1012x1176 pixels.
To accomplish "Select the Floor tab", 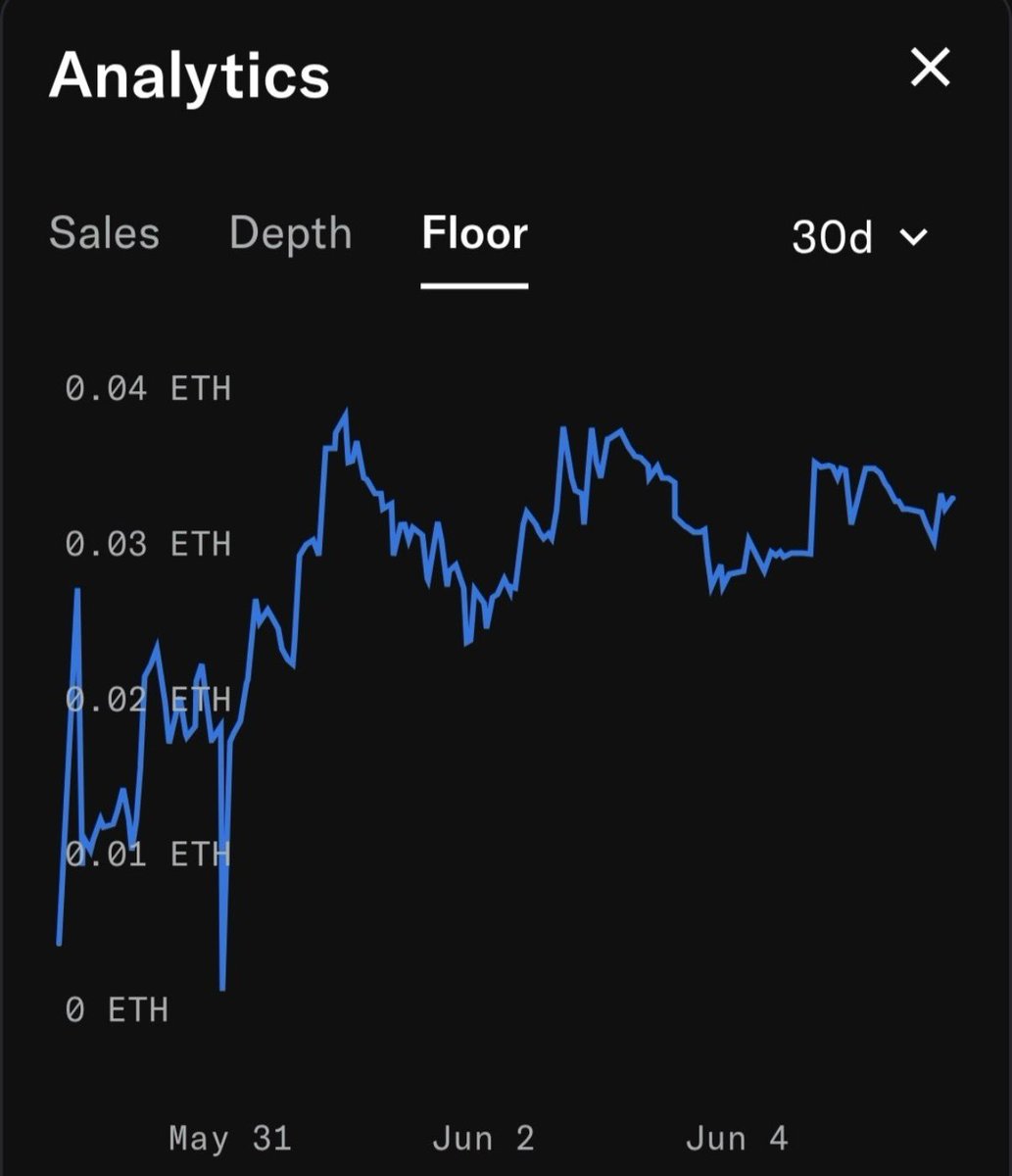I will pos(474,234).
